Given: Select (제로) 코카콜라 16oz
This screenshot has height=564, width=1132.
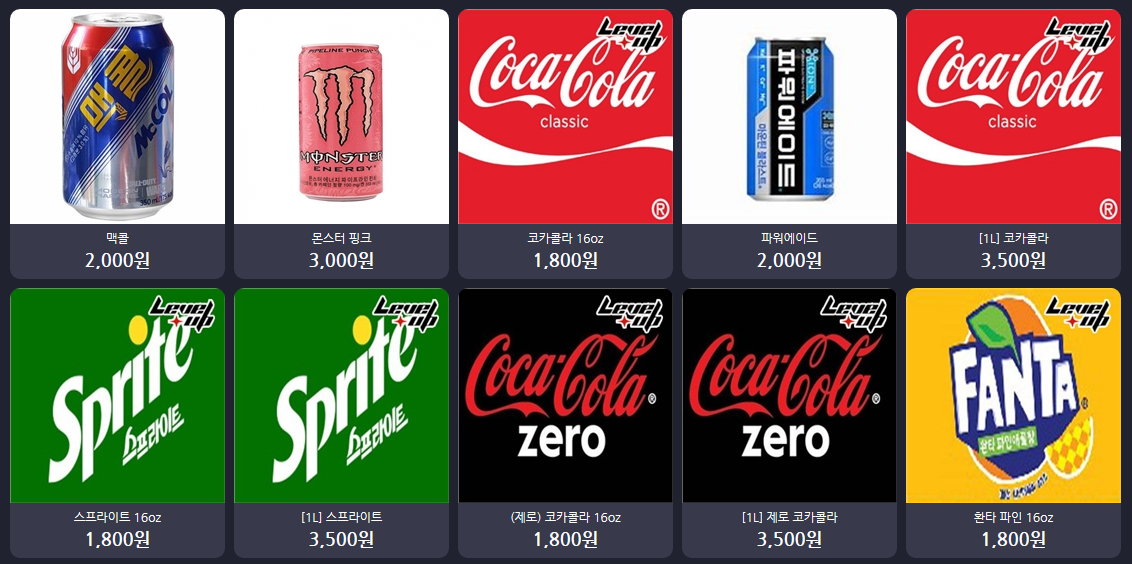Looking at the screenshot, I should 565,422.
